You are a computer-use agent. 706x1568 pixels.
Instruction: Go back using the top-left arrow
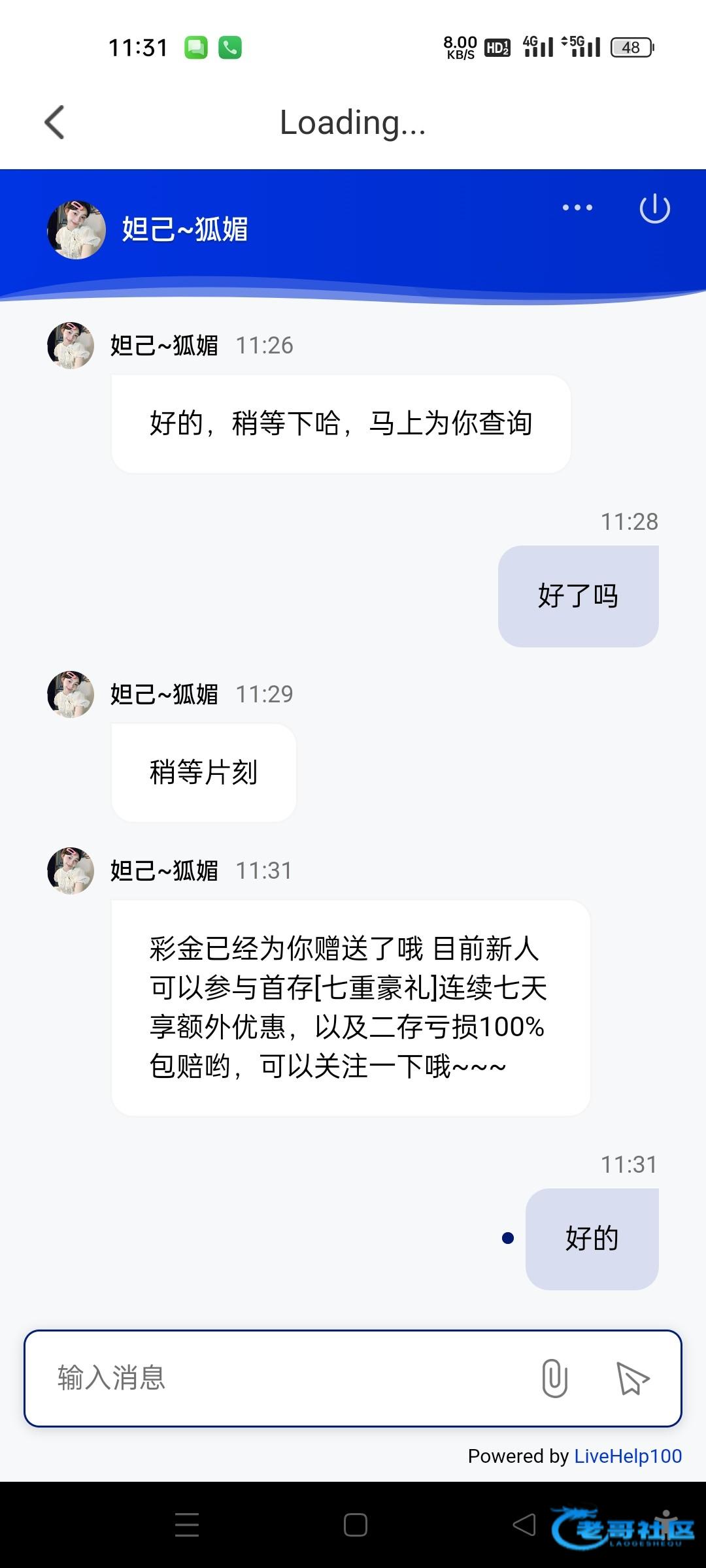(55, 122)
